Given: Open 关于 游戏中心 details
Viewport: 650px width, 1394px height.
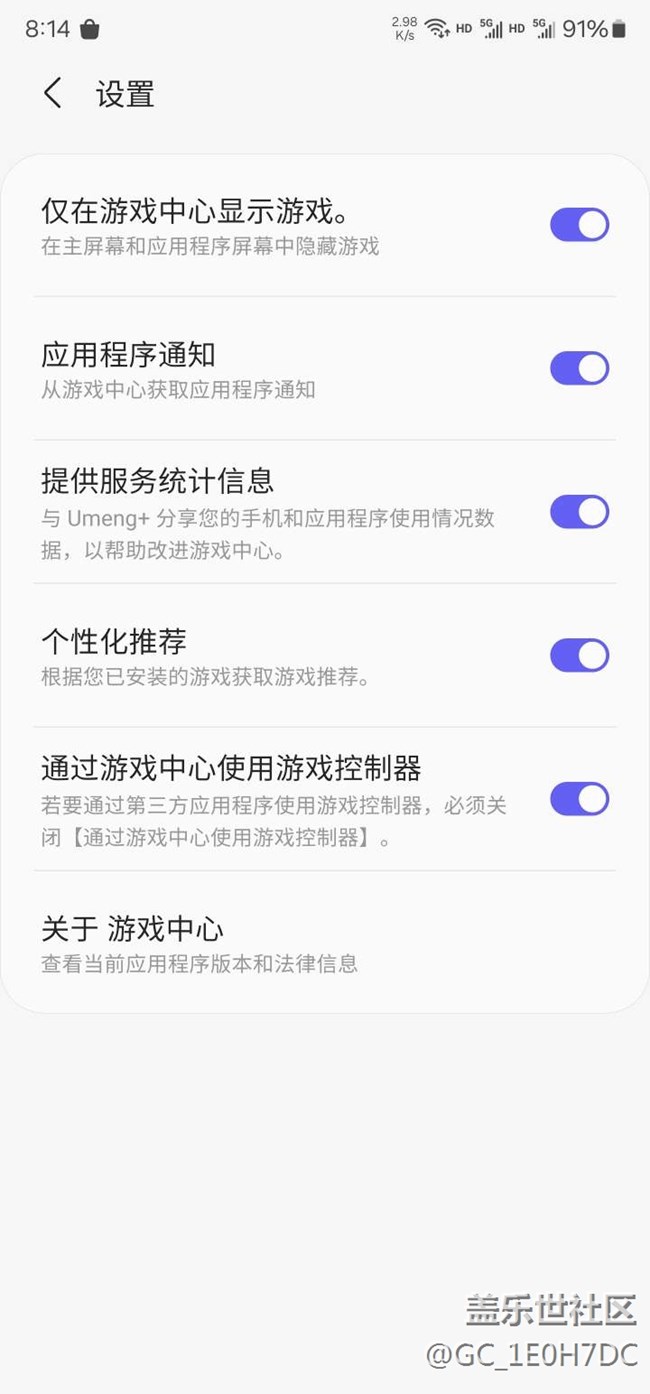Looking at the screenshot, I should click(200, 942).
